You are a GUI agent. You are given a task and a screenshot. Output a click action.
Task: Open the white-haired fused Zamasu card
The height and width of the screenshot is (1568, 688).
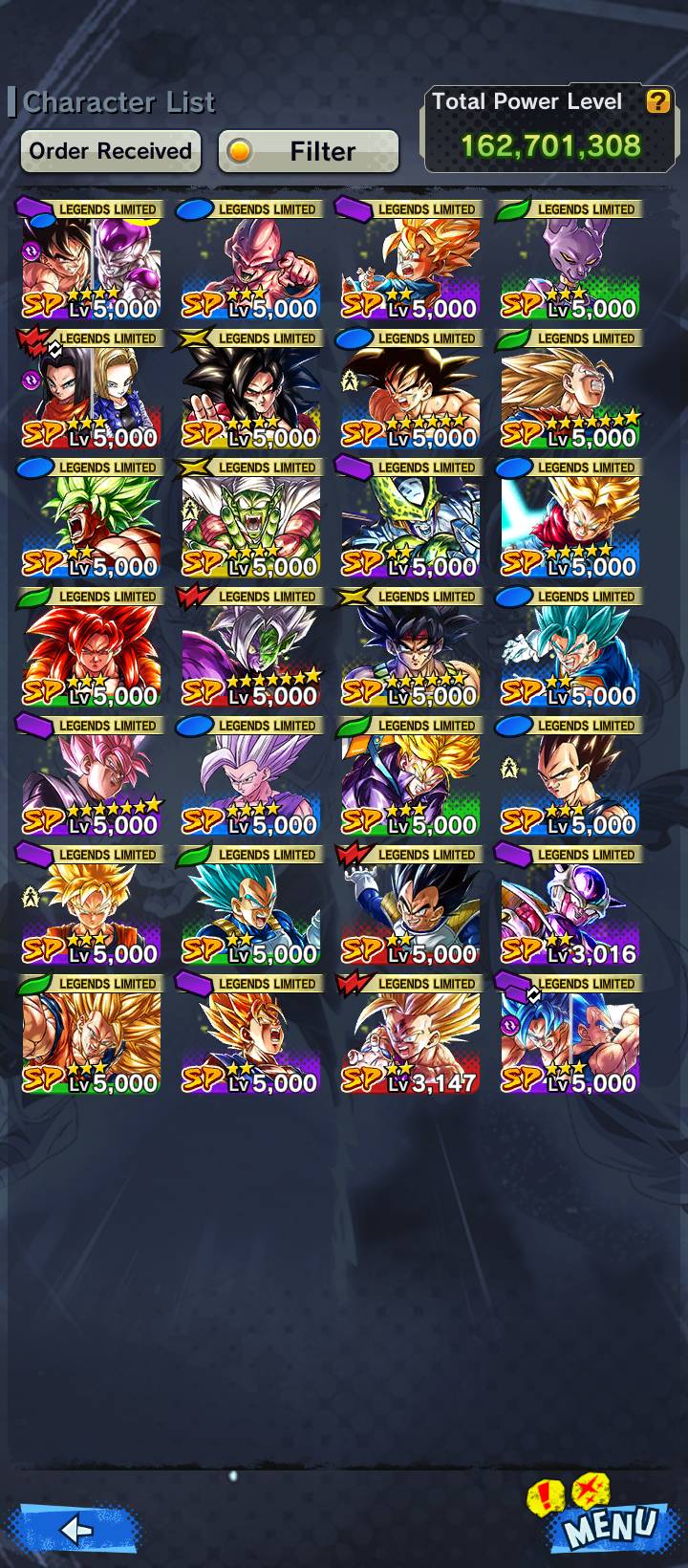[250, 648]
